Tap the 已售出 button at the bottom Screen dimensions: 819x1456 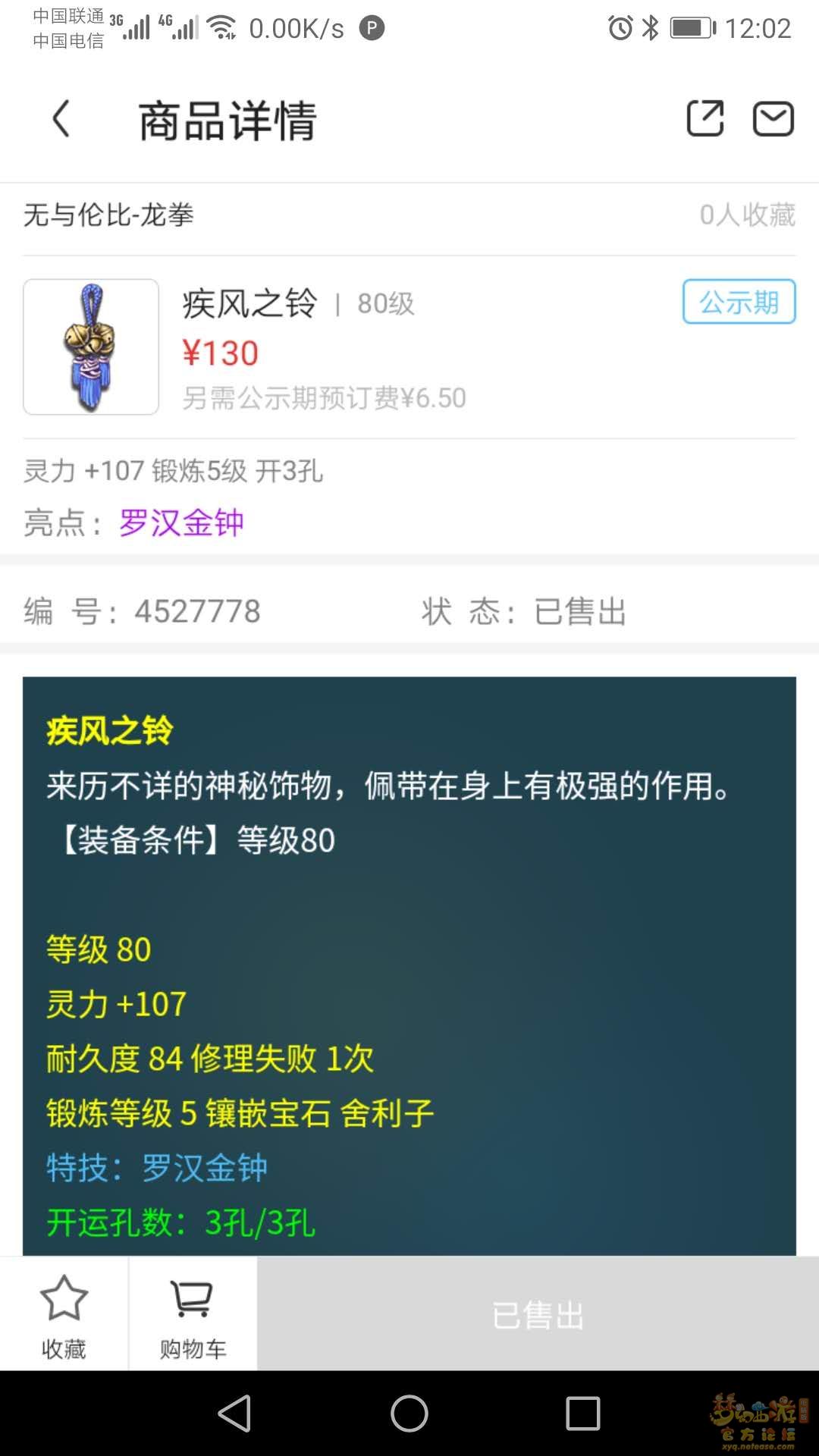coord(538,1314)
